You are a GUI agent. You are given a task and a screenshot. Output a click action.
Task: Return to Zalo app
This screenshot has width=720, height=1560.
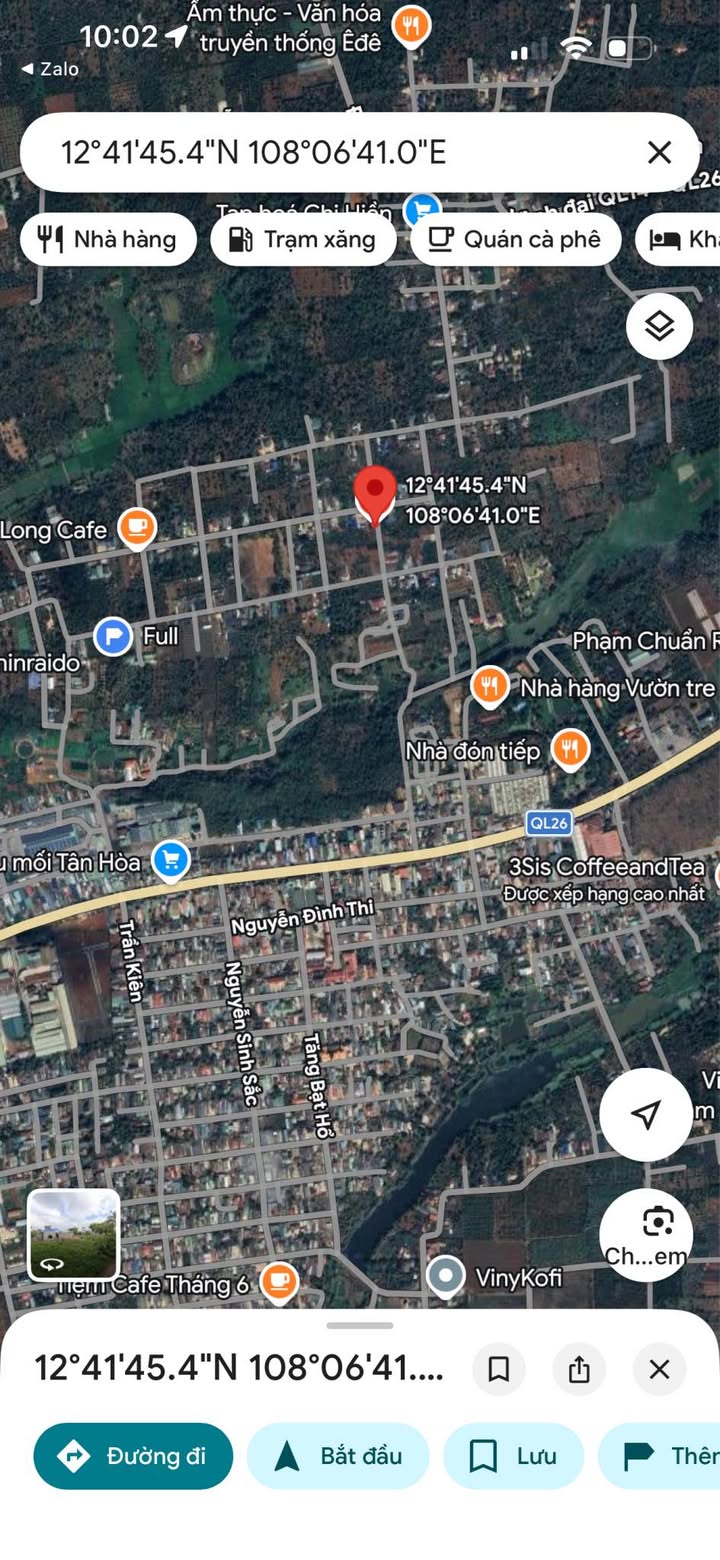(50, 69)
